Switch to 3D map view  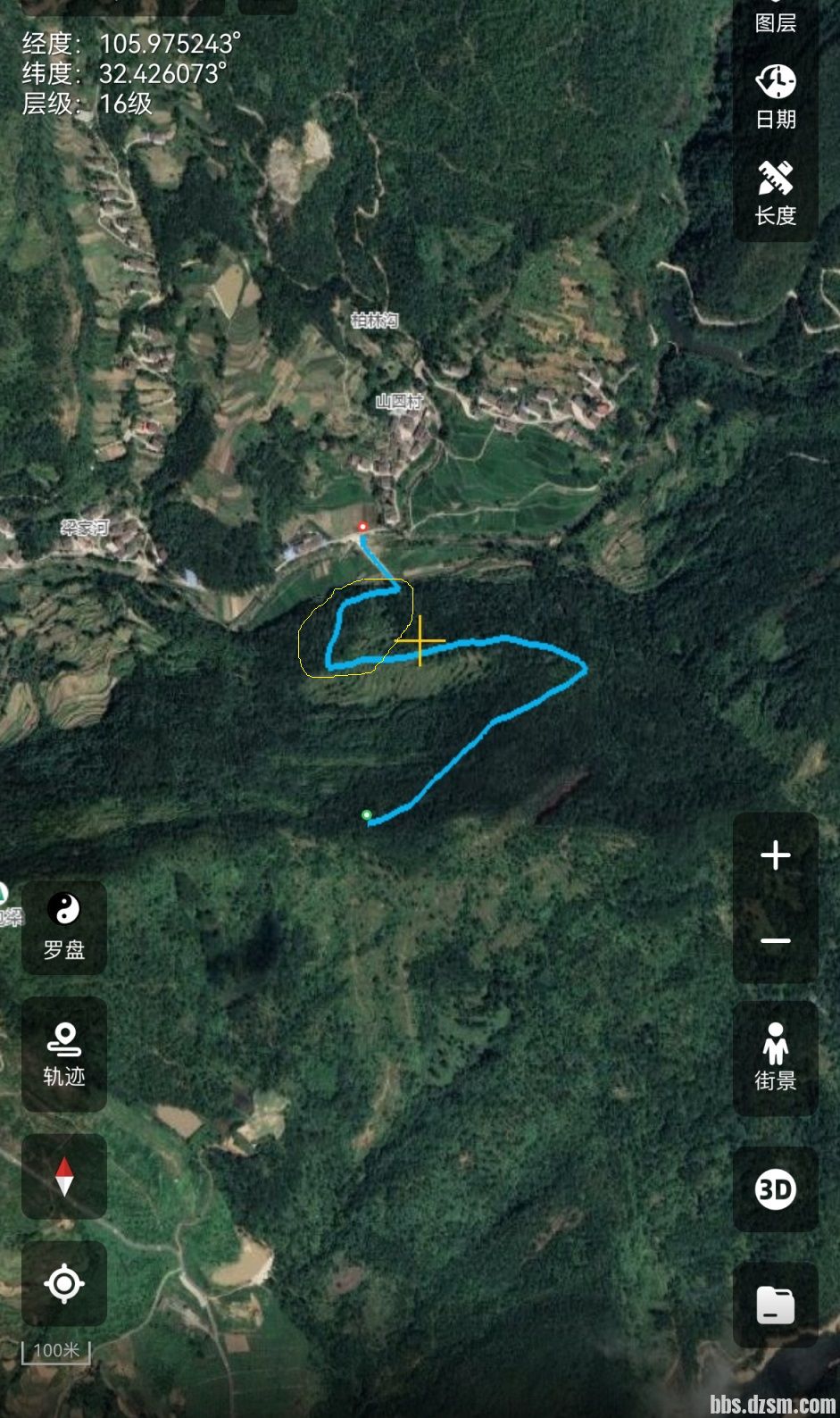pyautogui.click(x=775, y=1189)
